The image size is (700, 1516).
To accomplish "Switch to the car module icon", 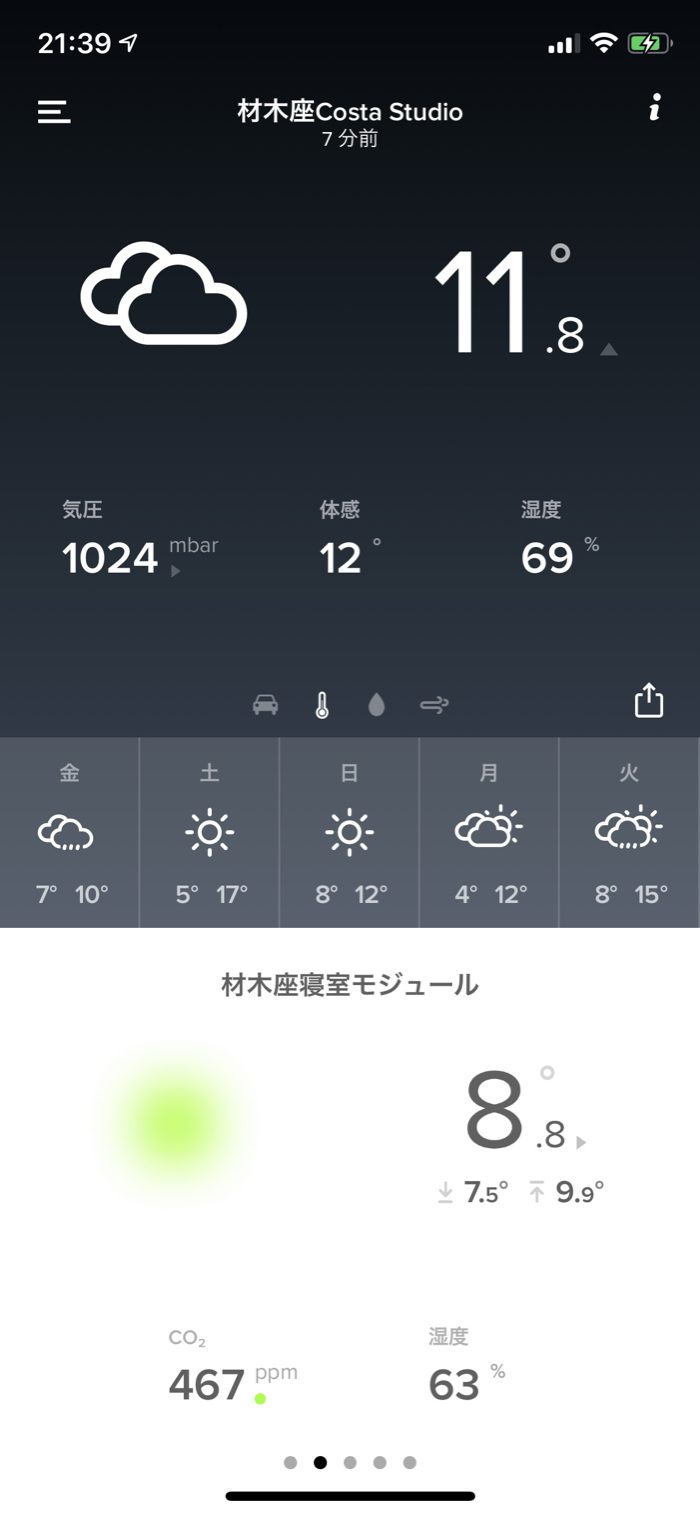I will pyautogui.click(x=265, y=705).
